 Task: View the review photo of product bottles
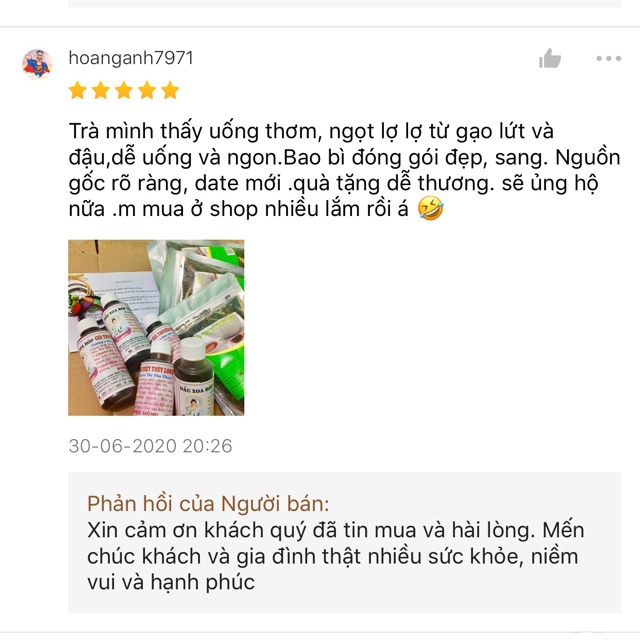click(x=156, y=327)
